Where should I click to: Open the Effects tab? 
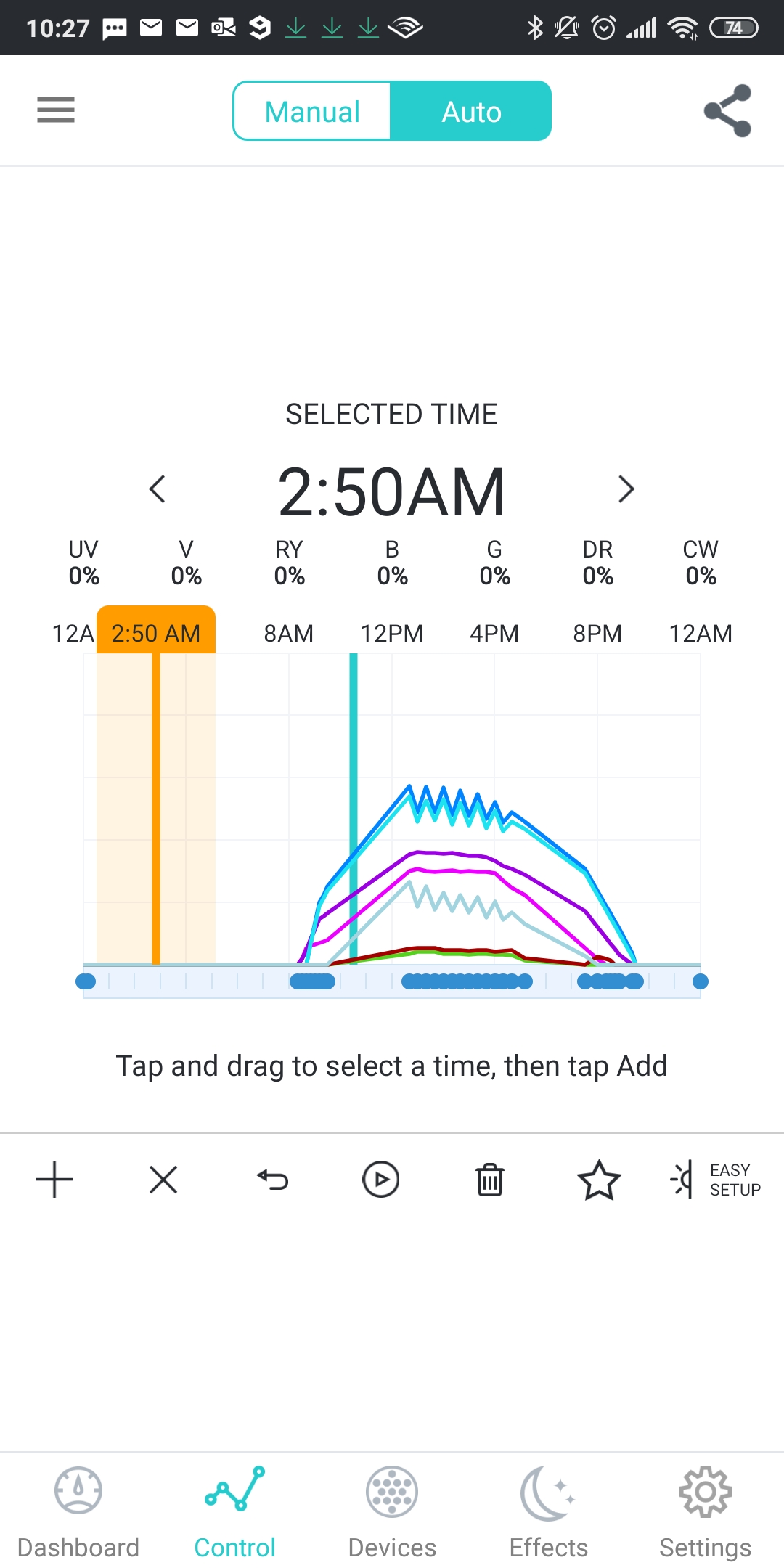(549, 1511)
